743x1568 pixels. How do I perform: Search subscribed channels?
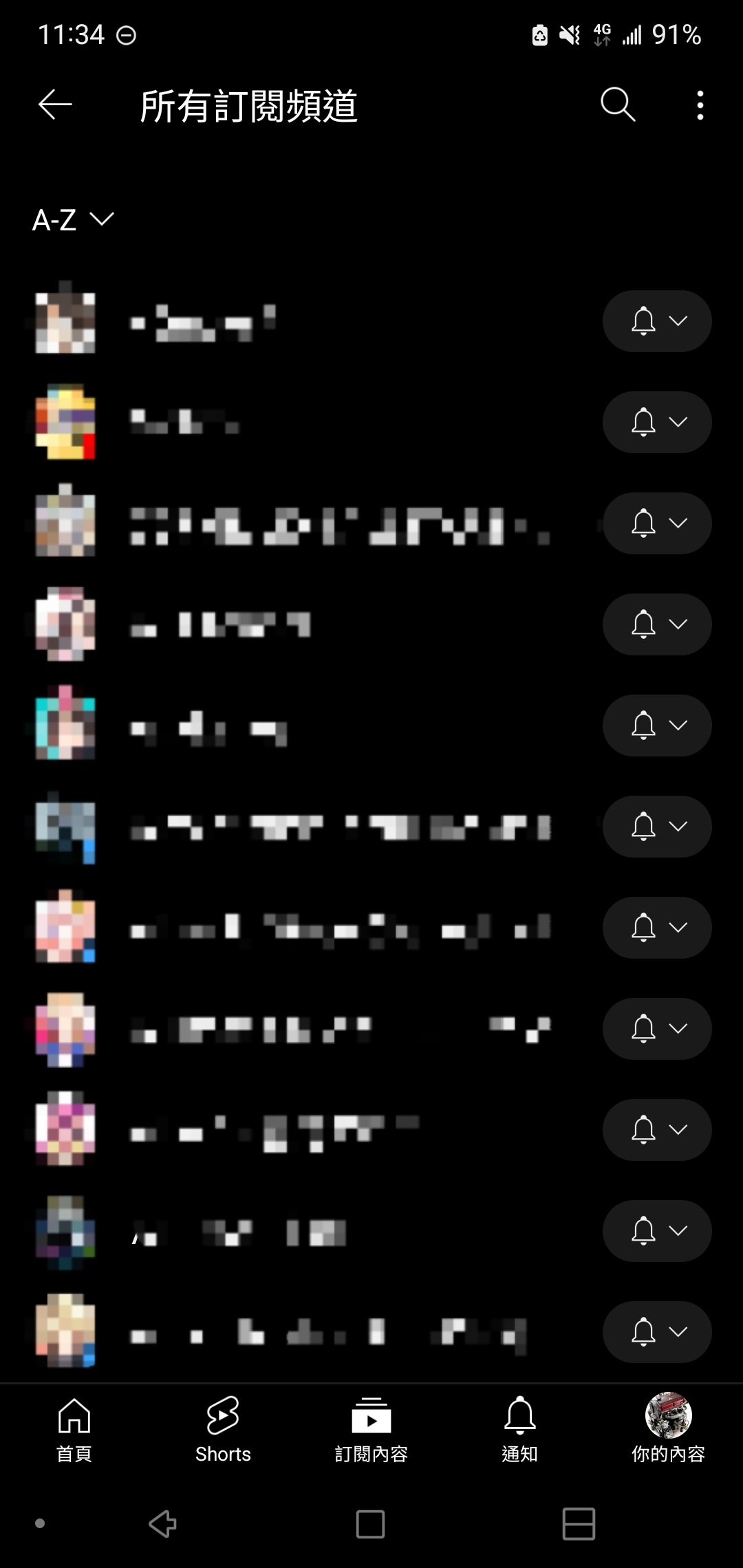click(617, 105)
